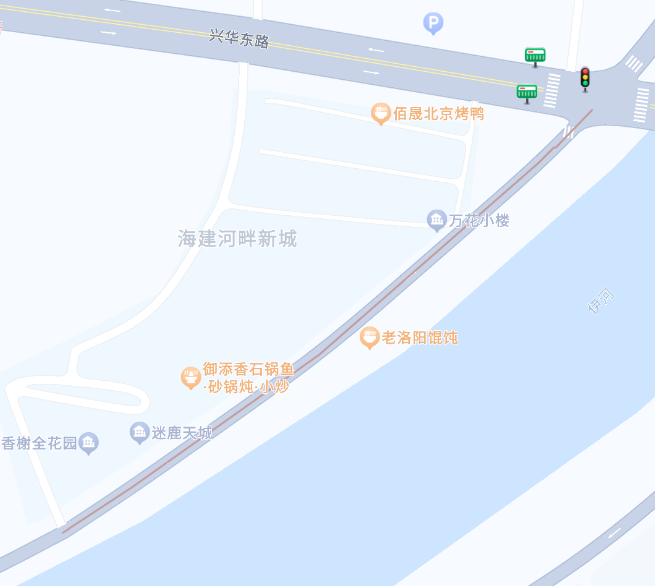The width and height of the screenshot is (655, 586).
Task: Open the 万花小楼 place marker
Action: click(437, 221)
